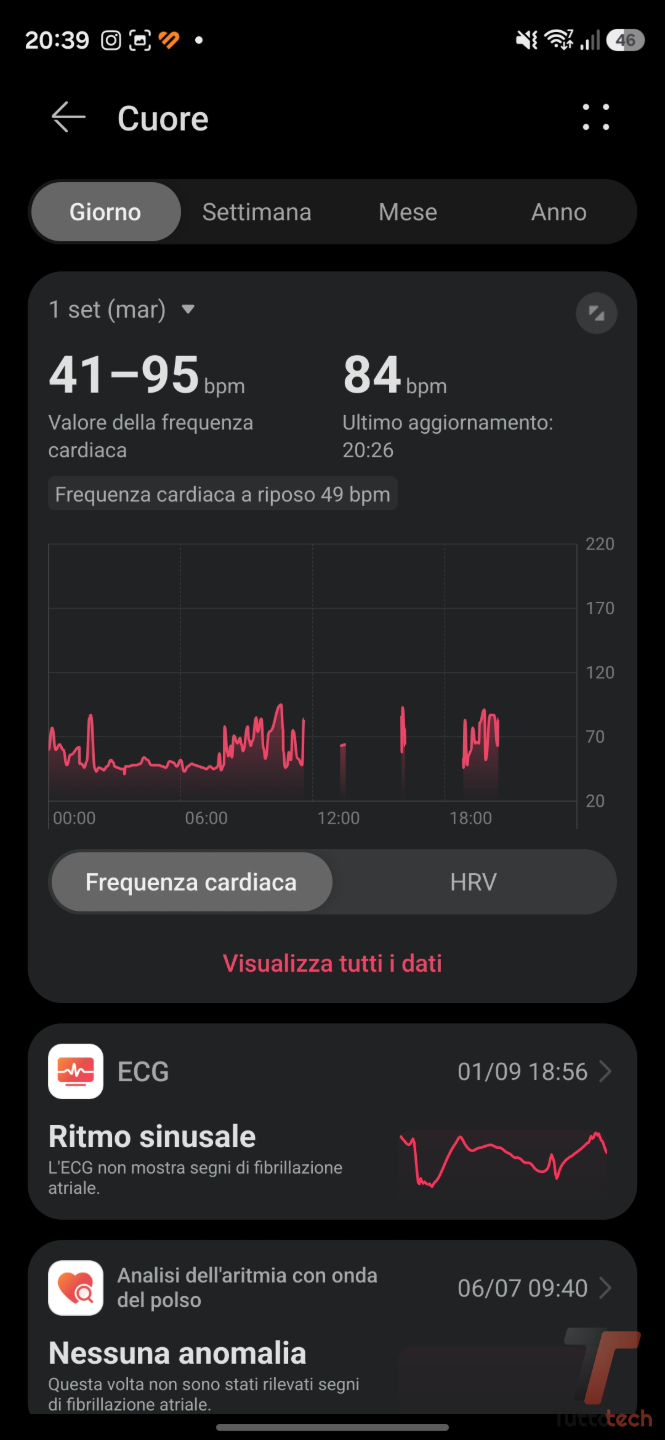Image resolution: width=665 pixels, height=1440 pixels.
Task: Switch to the Anno view
Action: pyautogui.click(x=559, y=212)
